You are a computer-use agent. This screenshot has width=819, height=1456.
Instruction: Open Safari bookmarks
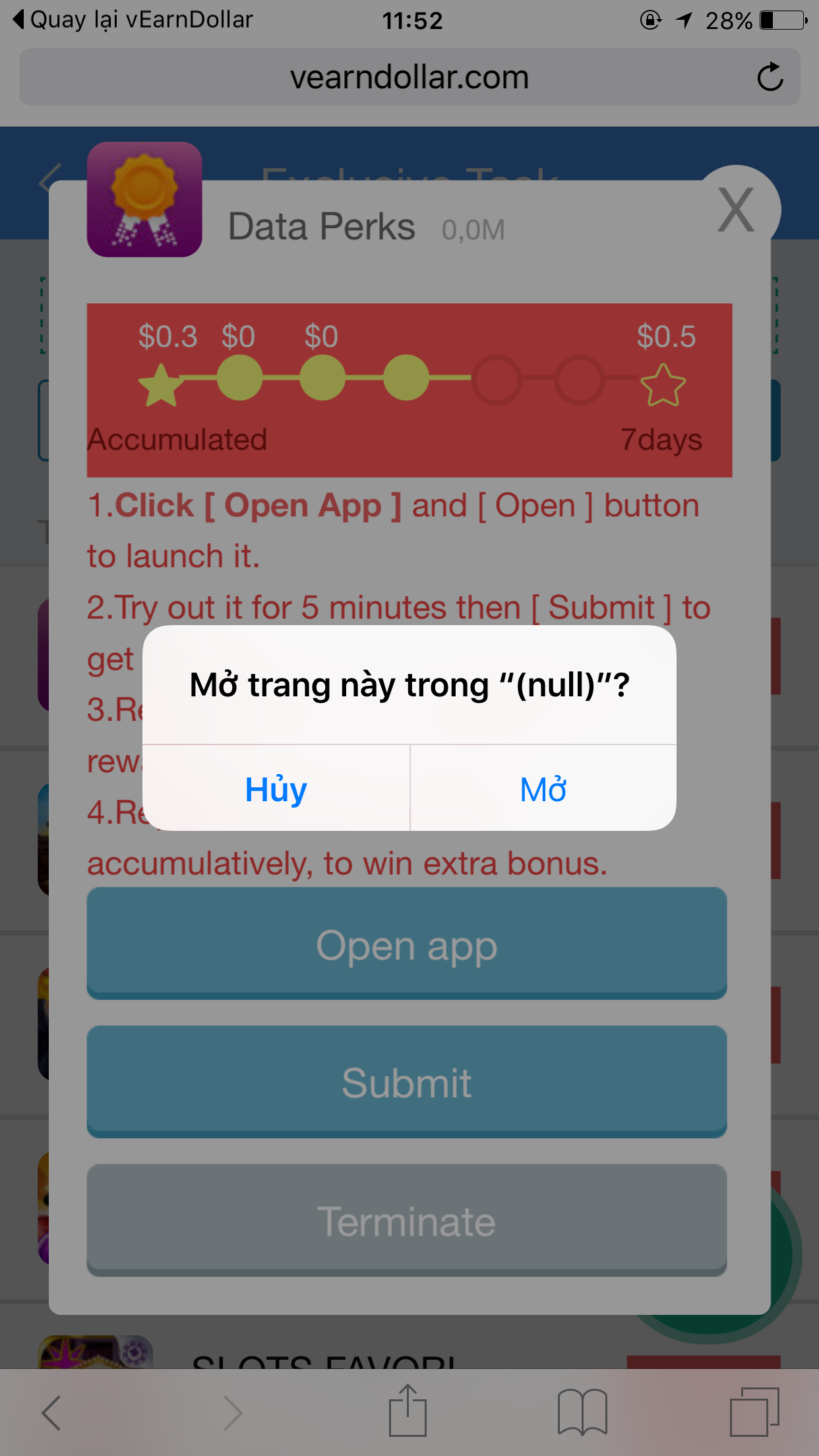pyautogui.click(x=582, y=1412)
